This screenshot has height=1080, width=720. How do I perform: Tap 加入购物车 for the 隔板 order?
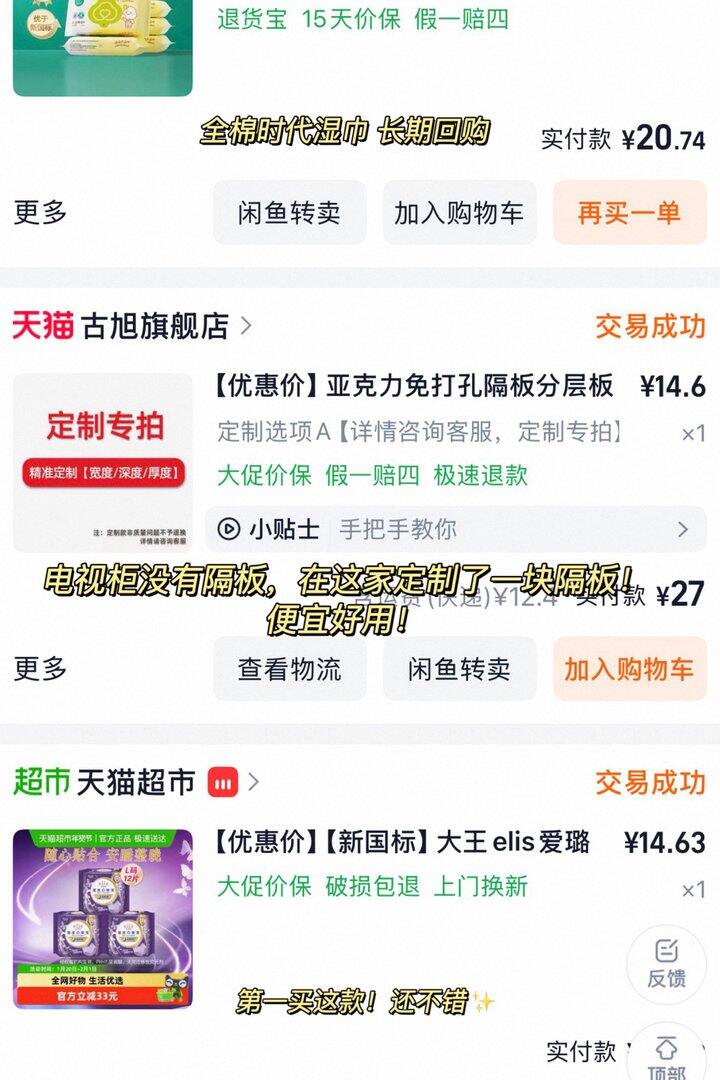630,669
